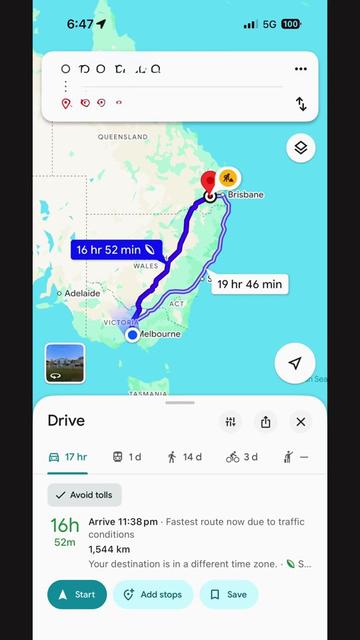Switch to the 14 d walking tab
The width and height of the screenshot is (360, 640).
pyautogui.click(x=184, y=457)
